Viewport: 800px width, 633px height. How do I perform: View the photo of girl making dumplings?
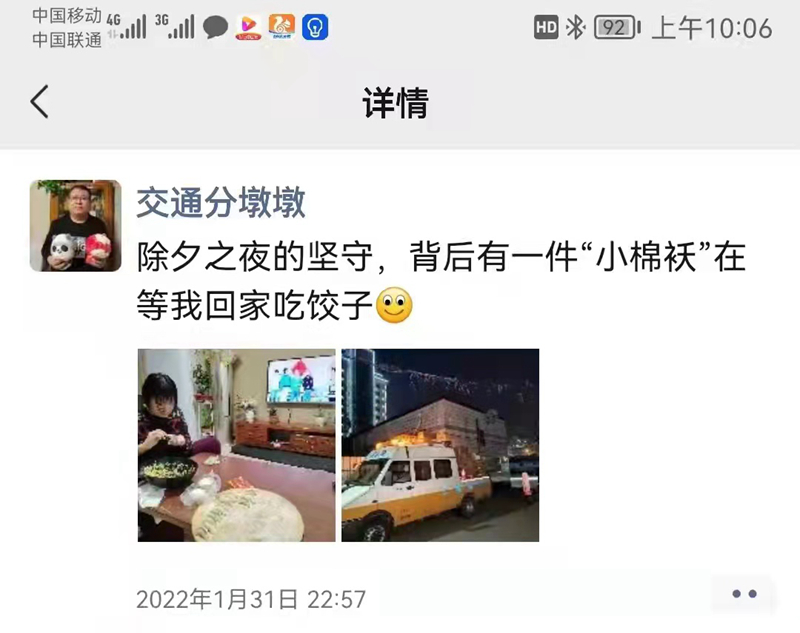236,445
